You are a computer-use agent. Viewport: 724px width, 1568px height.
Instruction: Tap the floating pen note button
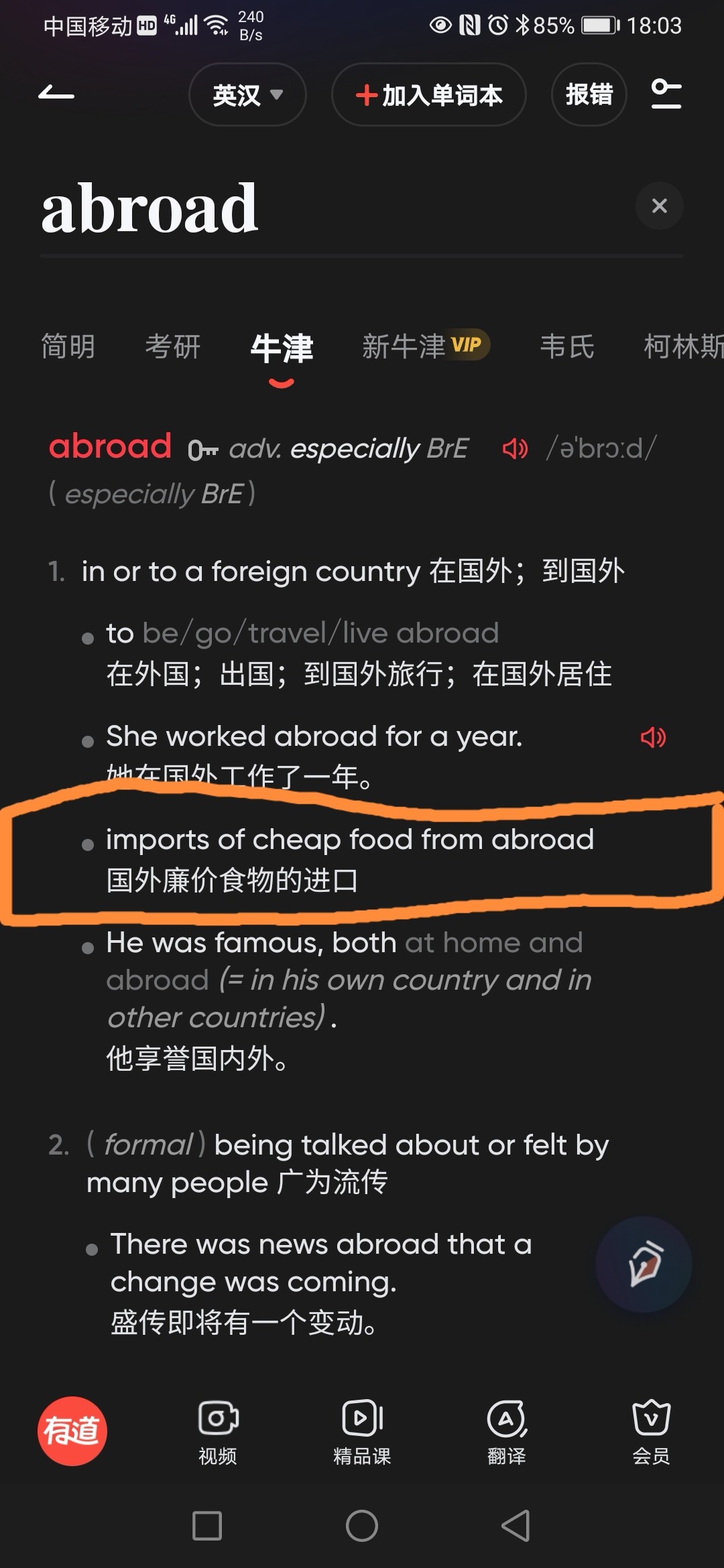tap(644, 1264)
